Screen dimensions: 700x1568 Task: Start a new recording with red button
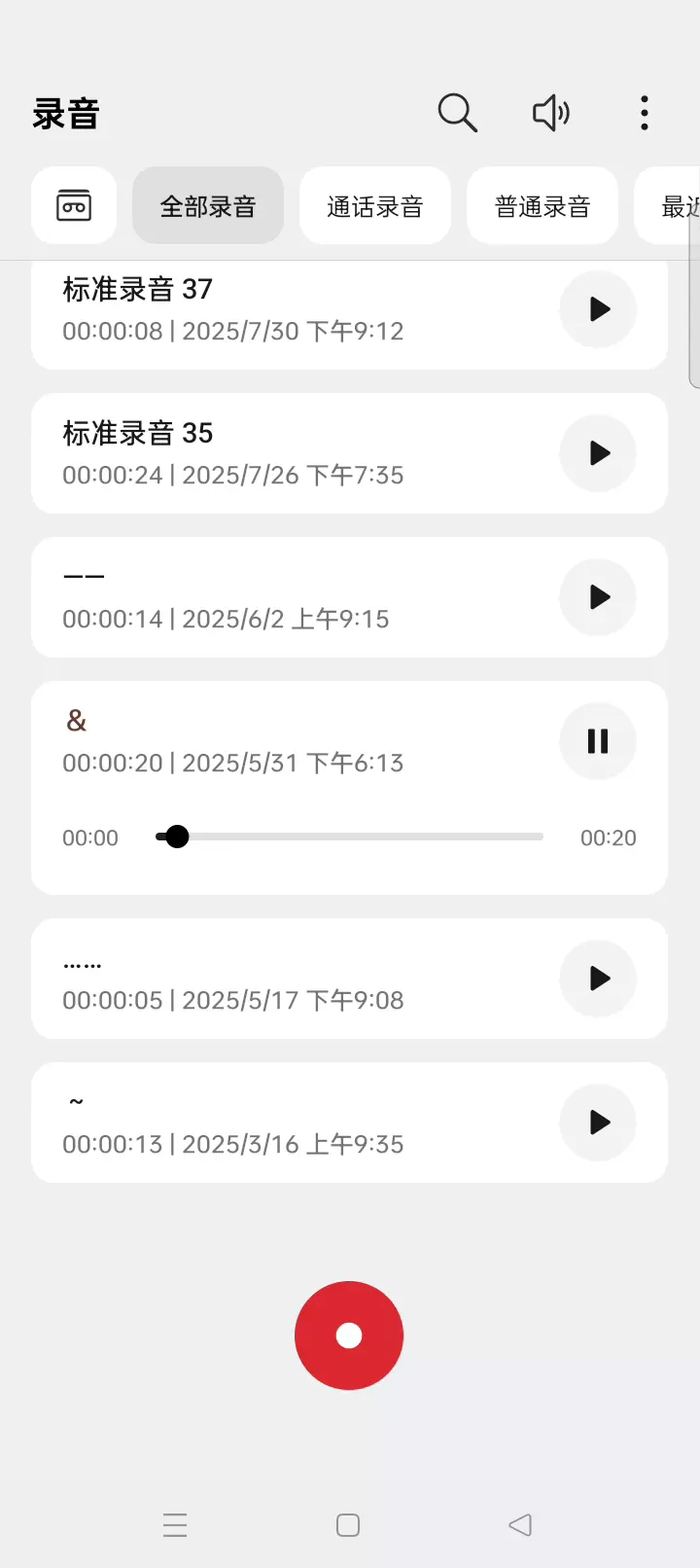tap(349, 1336)
